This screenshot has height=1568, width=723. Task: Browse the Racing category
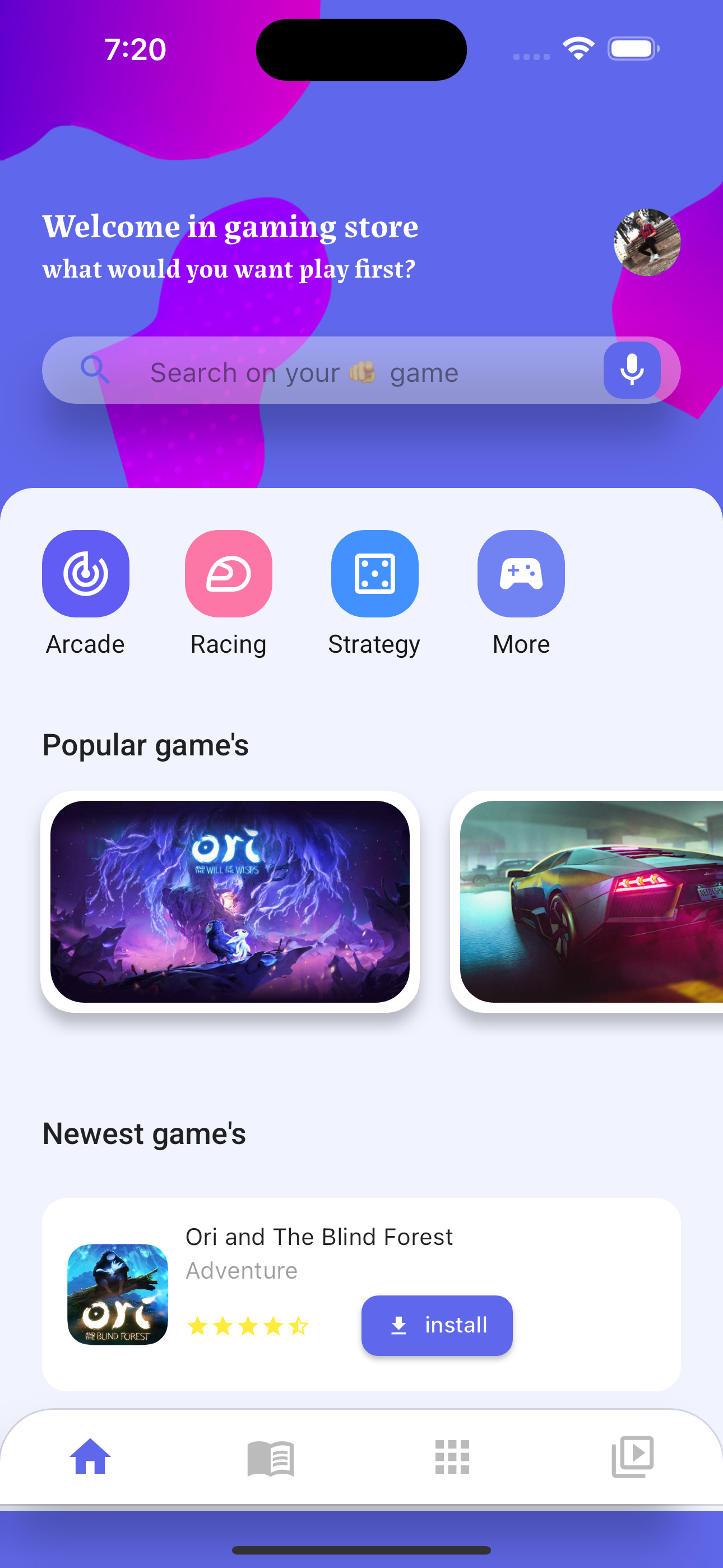pyautogui.click(x=228, y=573)
